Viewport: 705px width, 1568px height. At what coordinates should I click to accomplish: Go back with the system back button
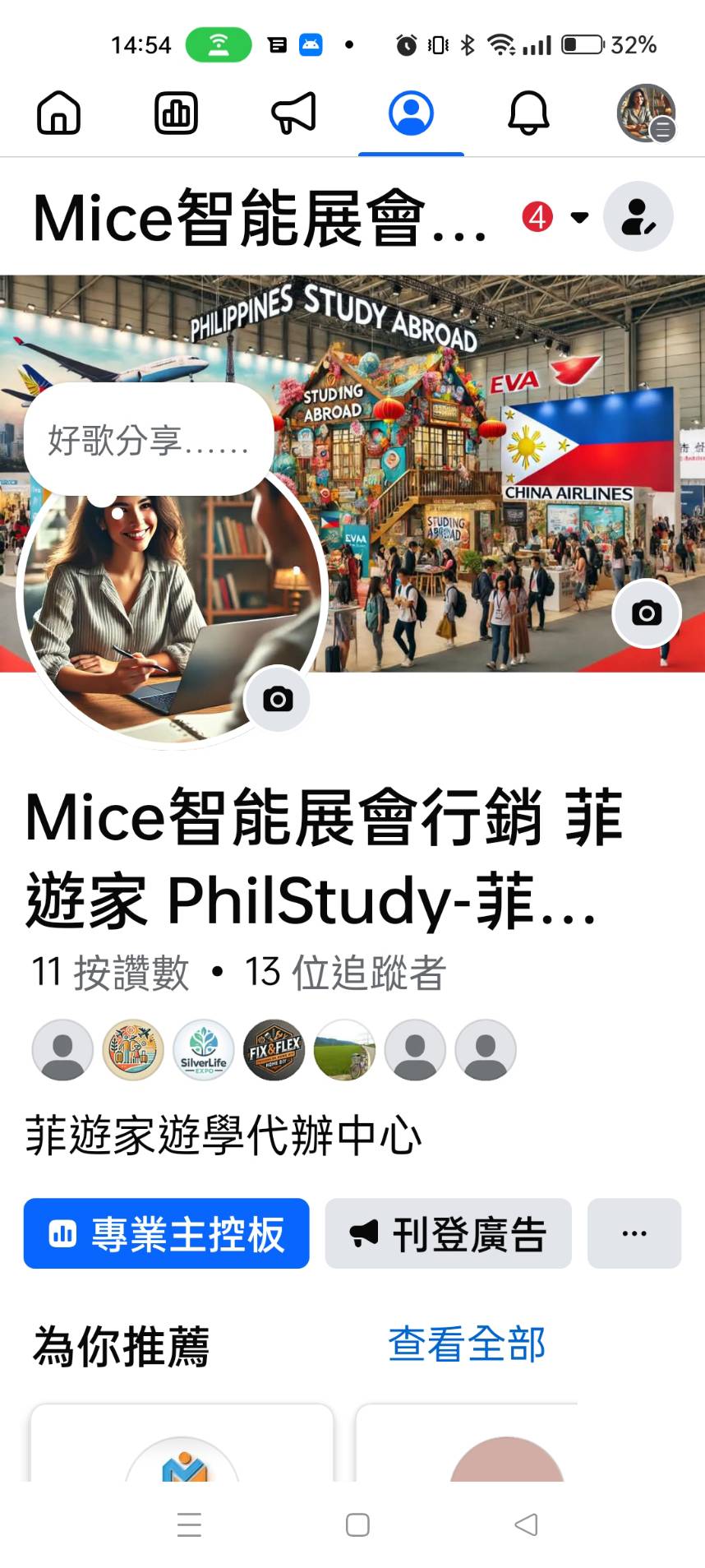coord(526,1524)
